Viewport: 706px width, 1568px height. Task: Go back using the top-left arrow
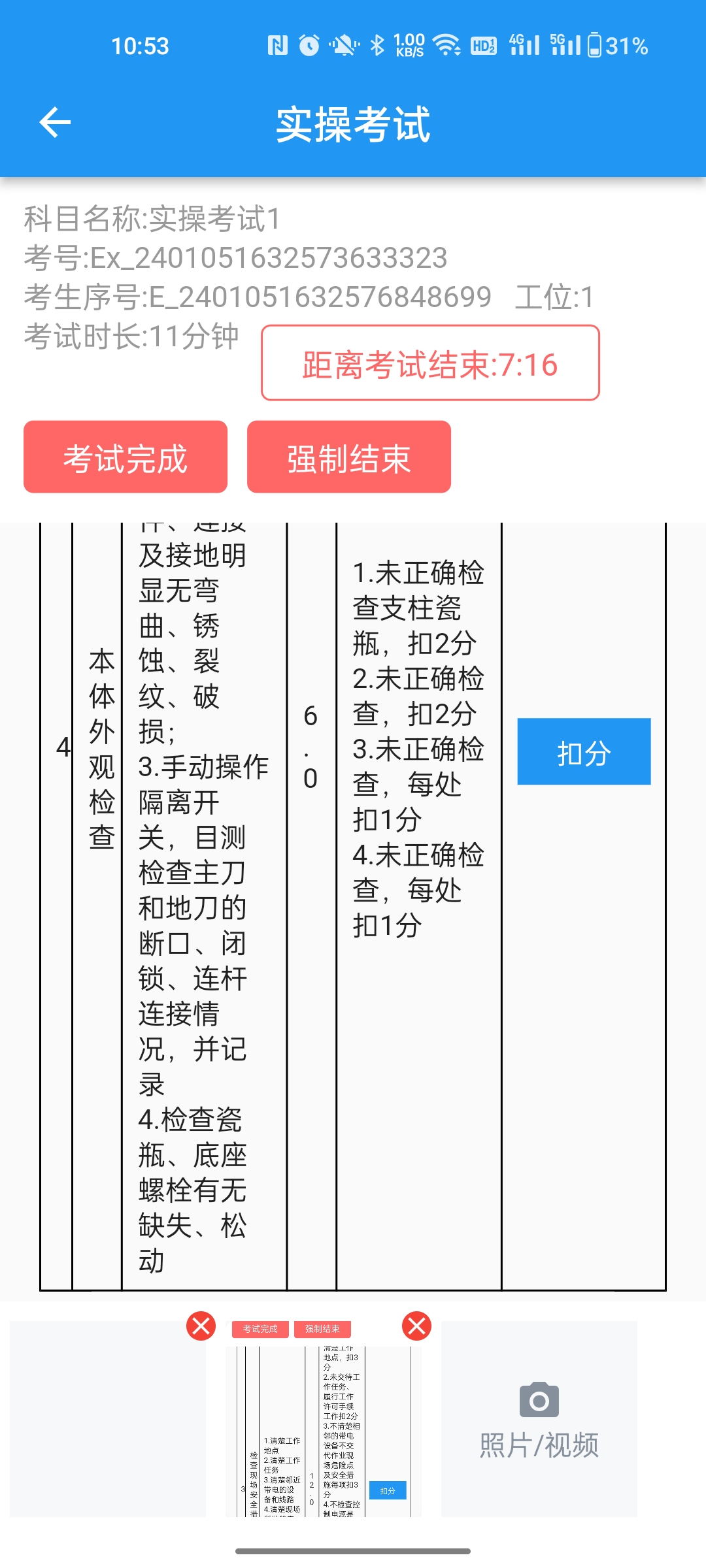click(x=55, y=122)
